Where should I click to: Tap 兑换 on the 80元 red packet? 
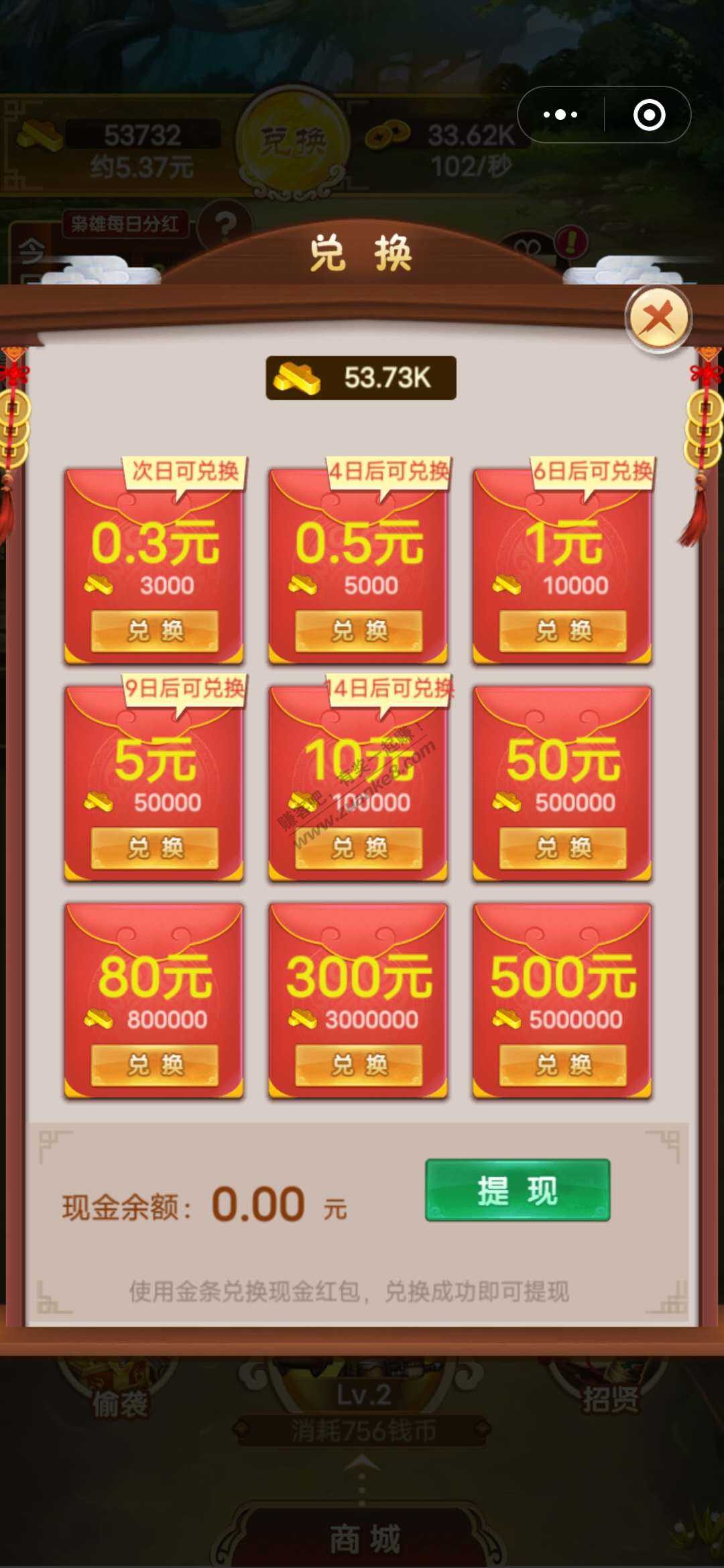[155, 1065]
